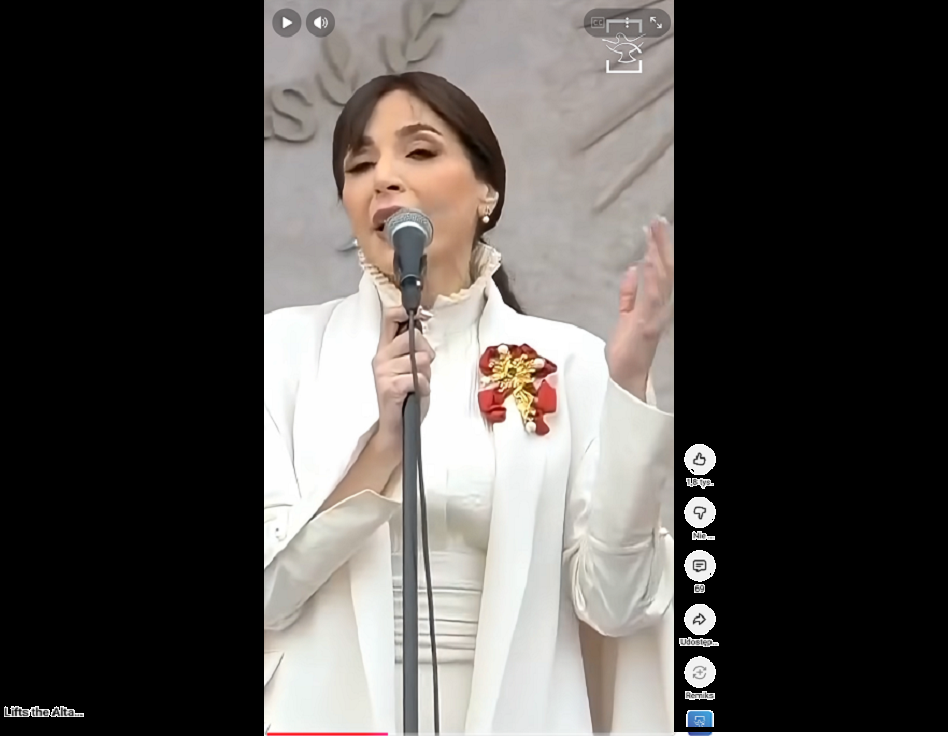Expand video to full screen

point(656,22)
